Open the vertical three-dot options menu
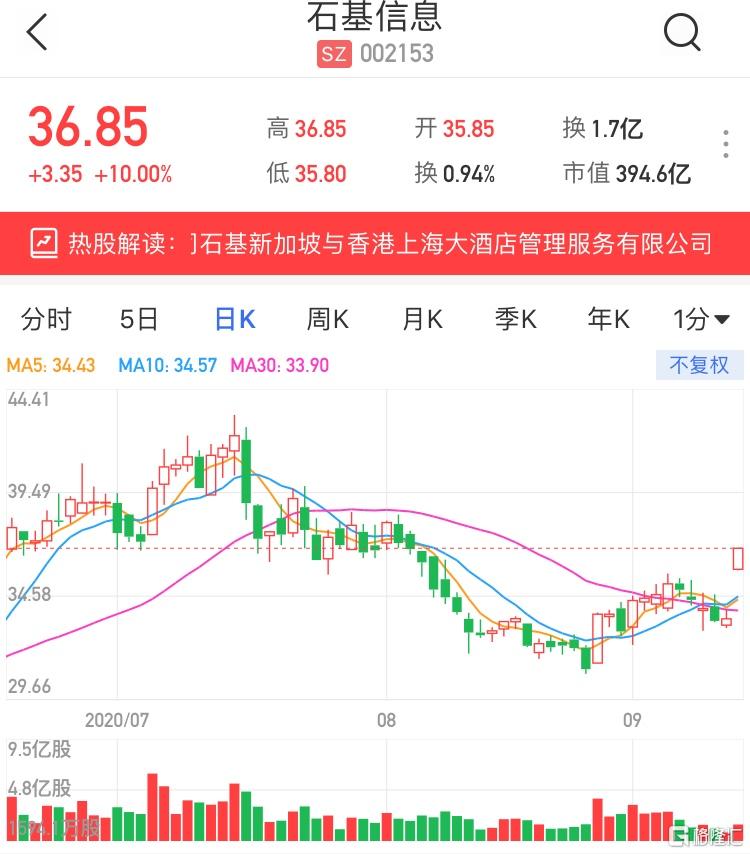This screenshot has height=854, width=750. 724,146
